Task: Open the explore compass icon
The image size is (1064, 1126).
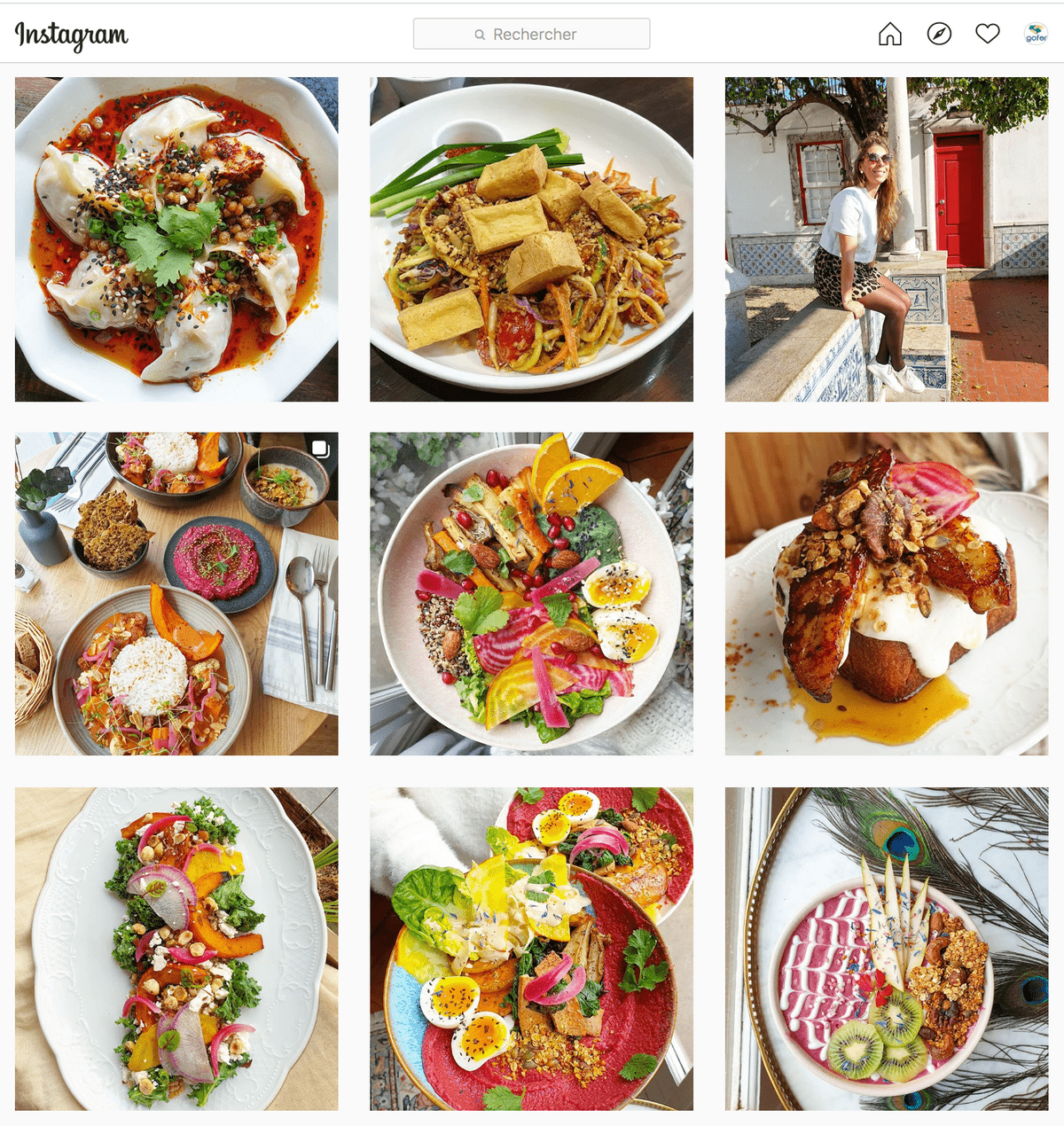Action: tap(939, 34)
